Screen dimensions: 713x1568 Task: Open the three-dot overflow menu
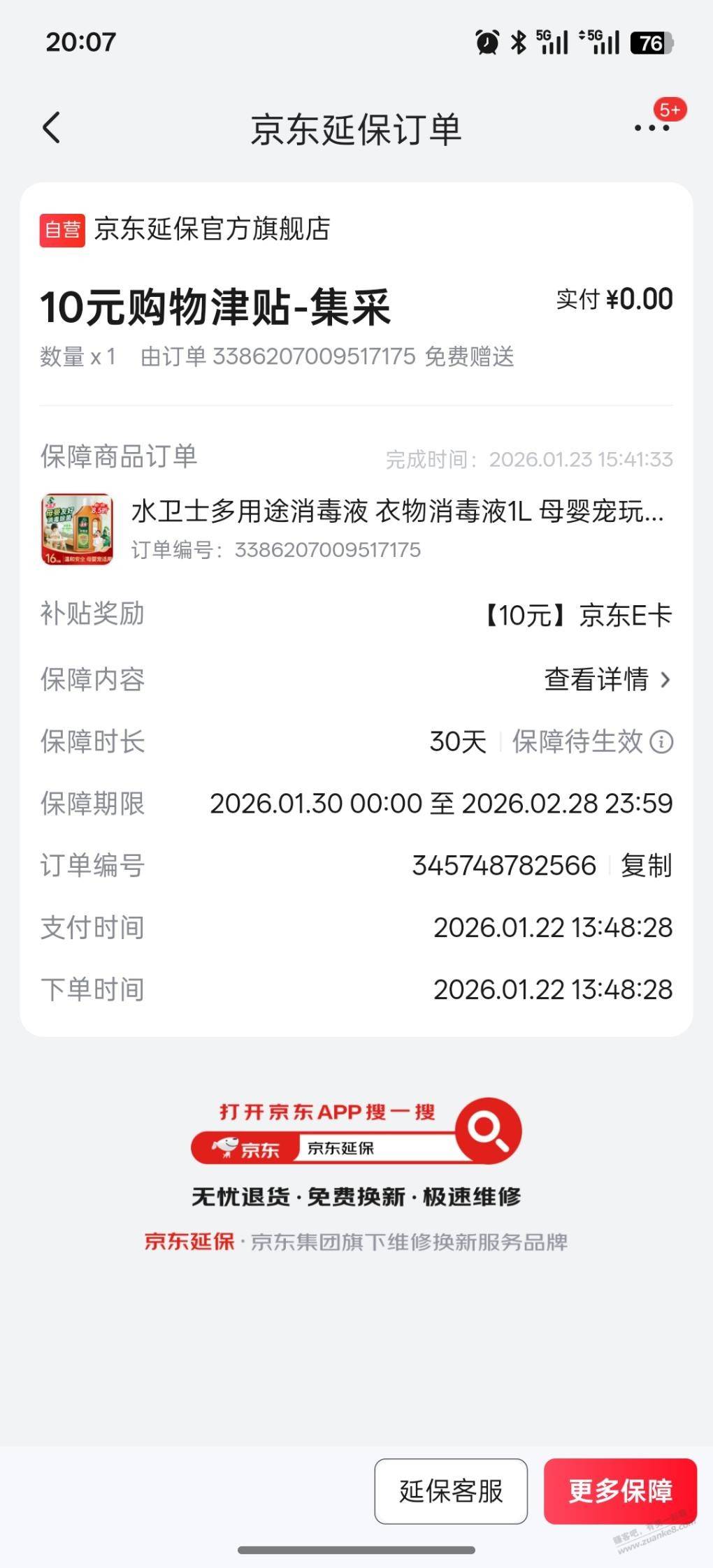point(651,128)
